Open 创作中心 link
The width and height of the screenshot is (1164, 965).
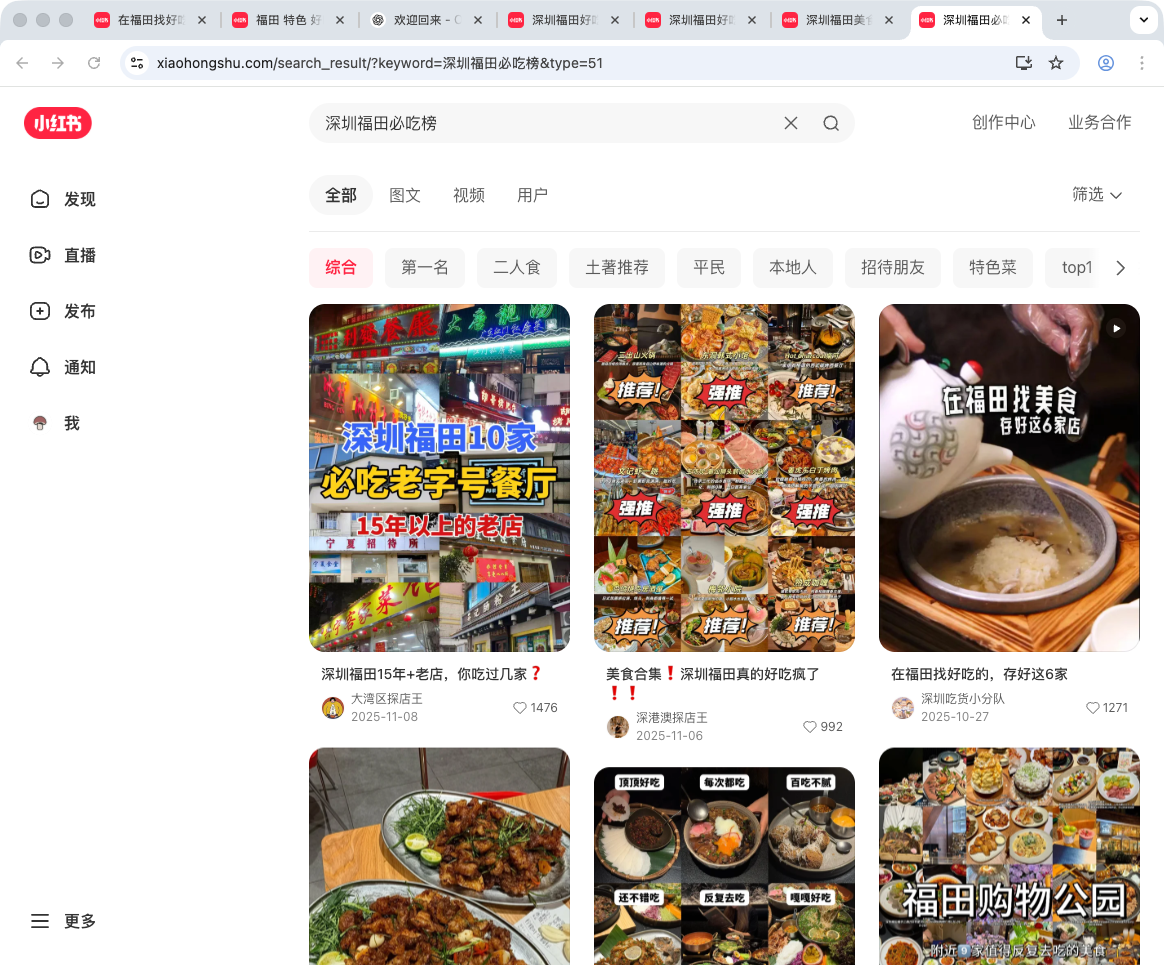click(1003, 123)
